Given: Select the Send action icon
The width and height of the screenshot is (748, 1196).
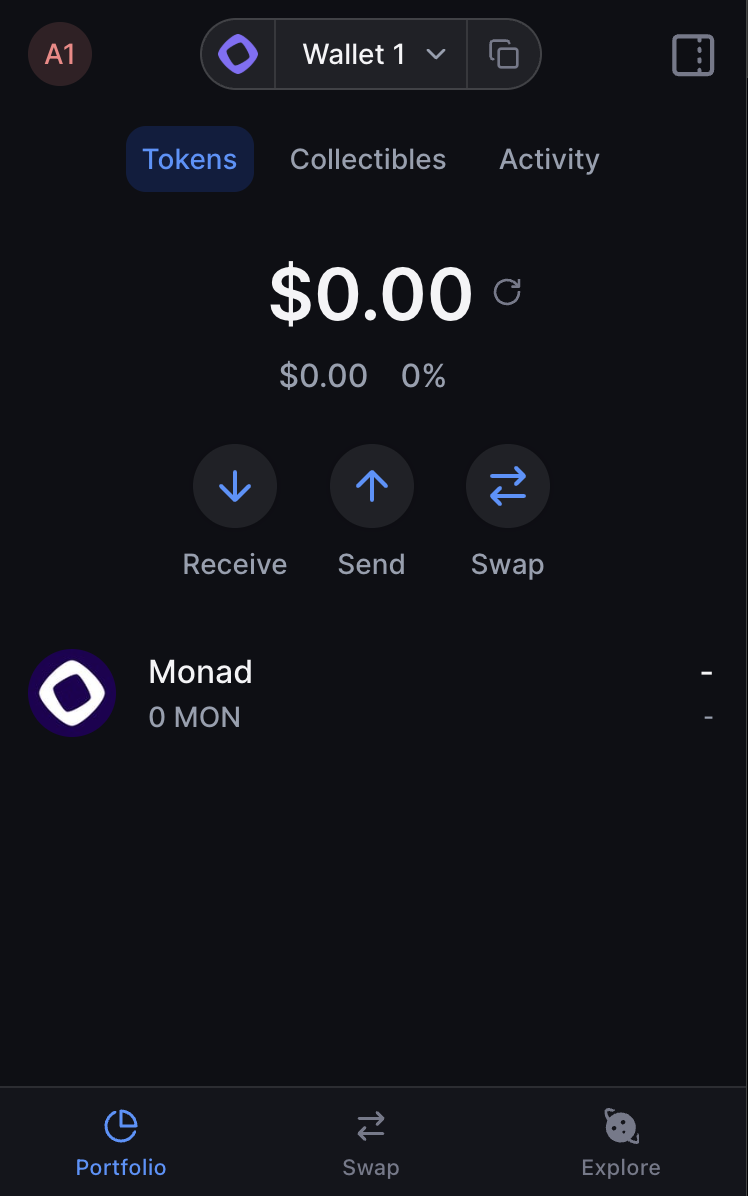Looking at the screenshot, I should [371, 486].
